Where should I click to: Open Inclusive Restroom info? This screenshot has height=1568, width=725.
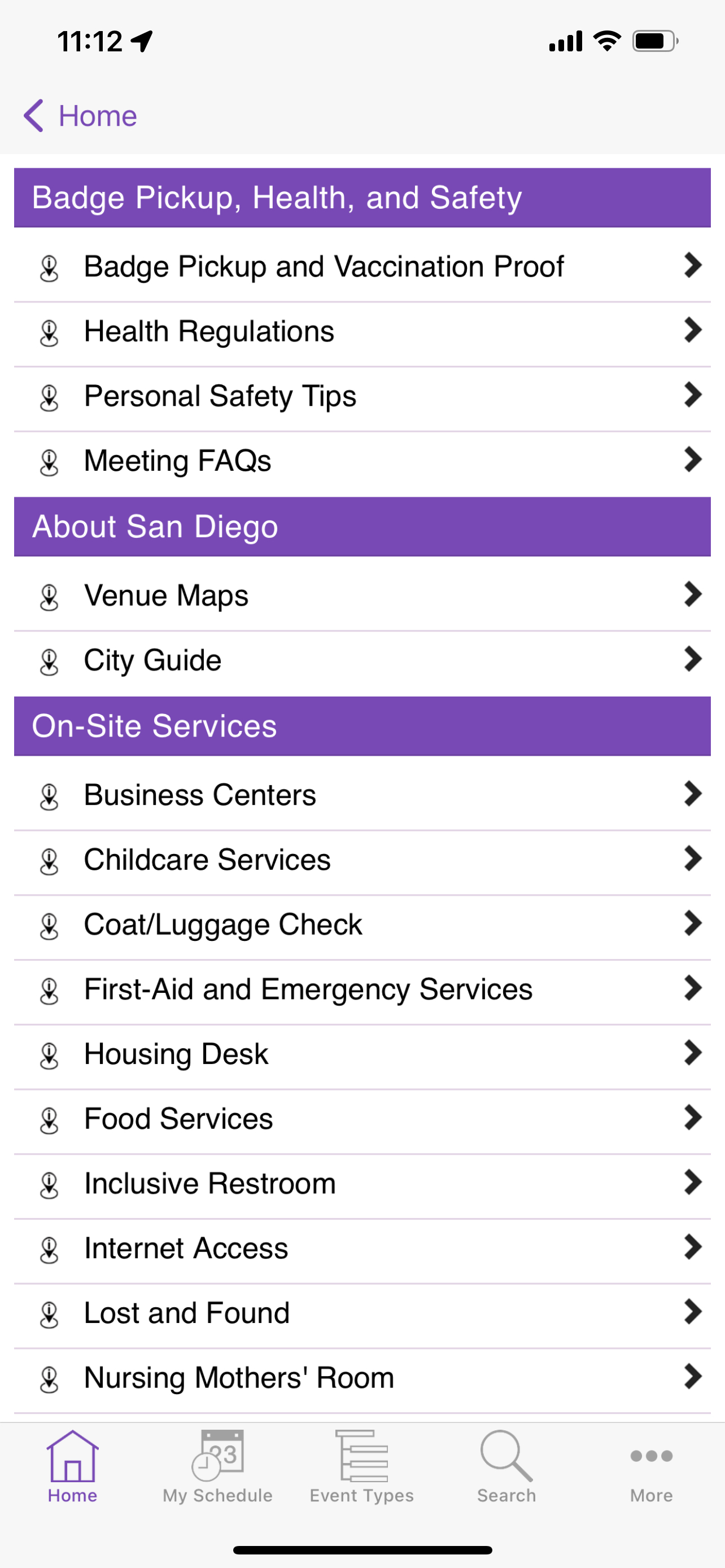coord(362,1184)
